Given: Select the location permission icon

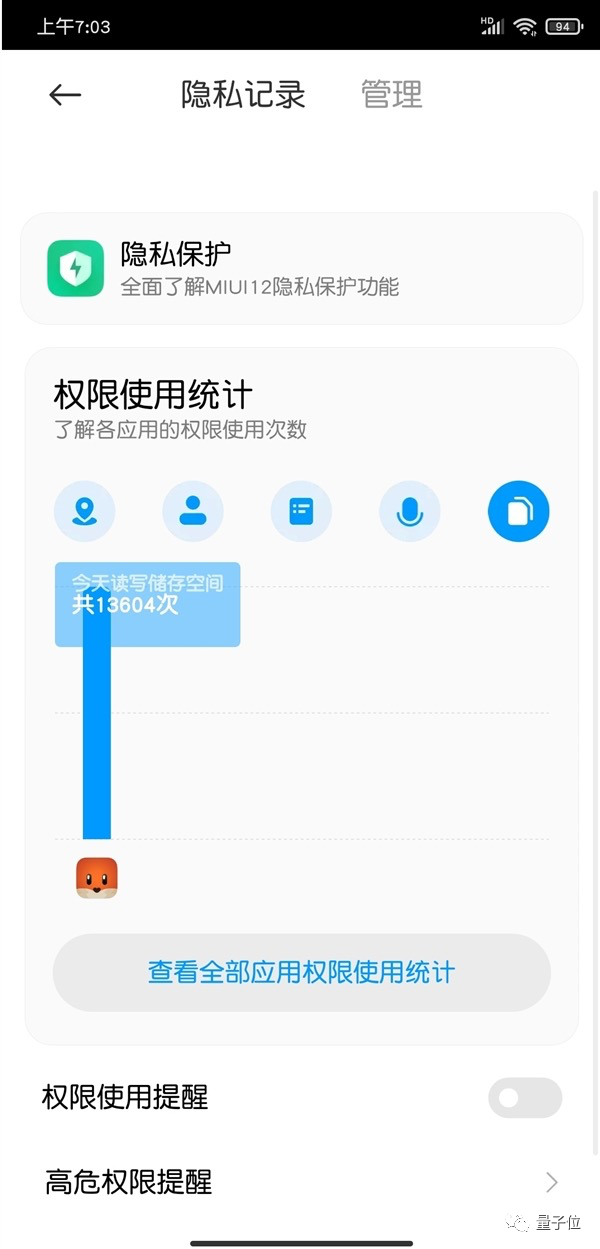Looking at the screenshot, I should (x=84, y=512).
